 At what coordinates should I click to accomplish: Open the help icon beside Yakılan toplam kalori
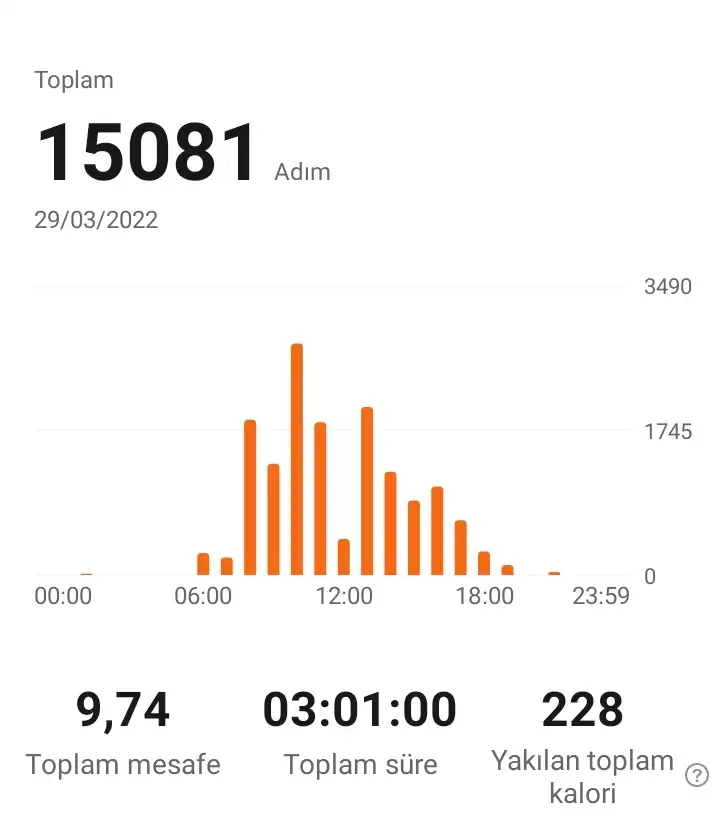click(x=696, y=775)
